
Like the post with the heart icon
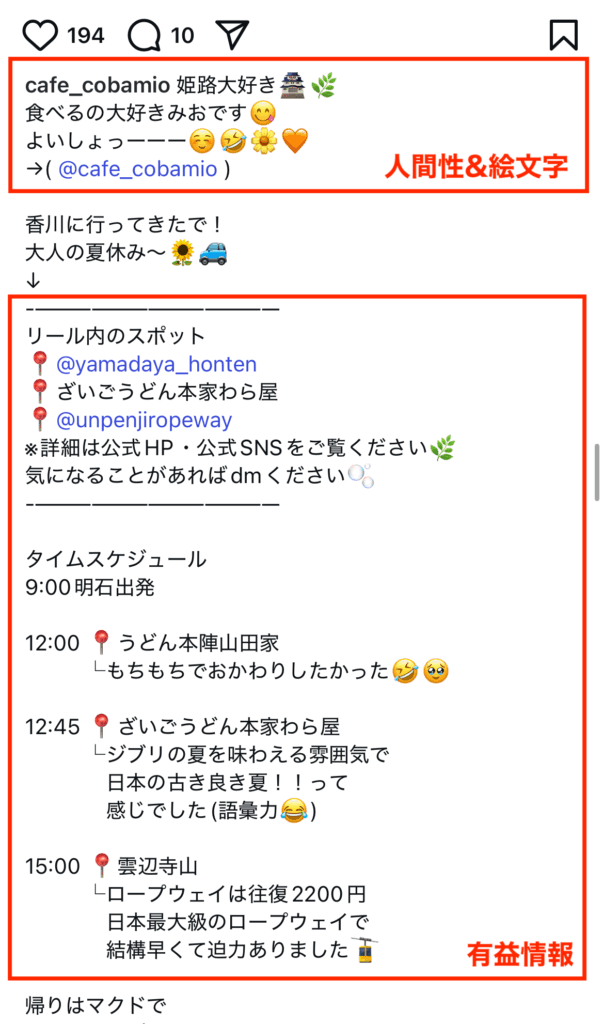click(40, 35)
